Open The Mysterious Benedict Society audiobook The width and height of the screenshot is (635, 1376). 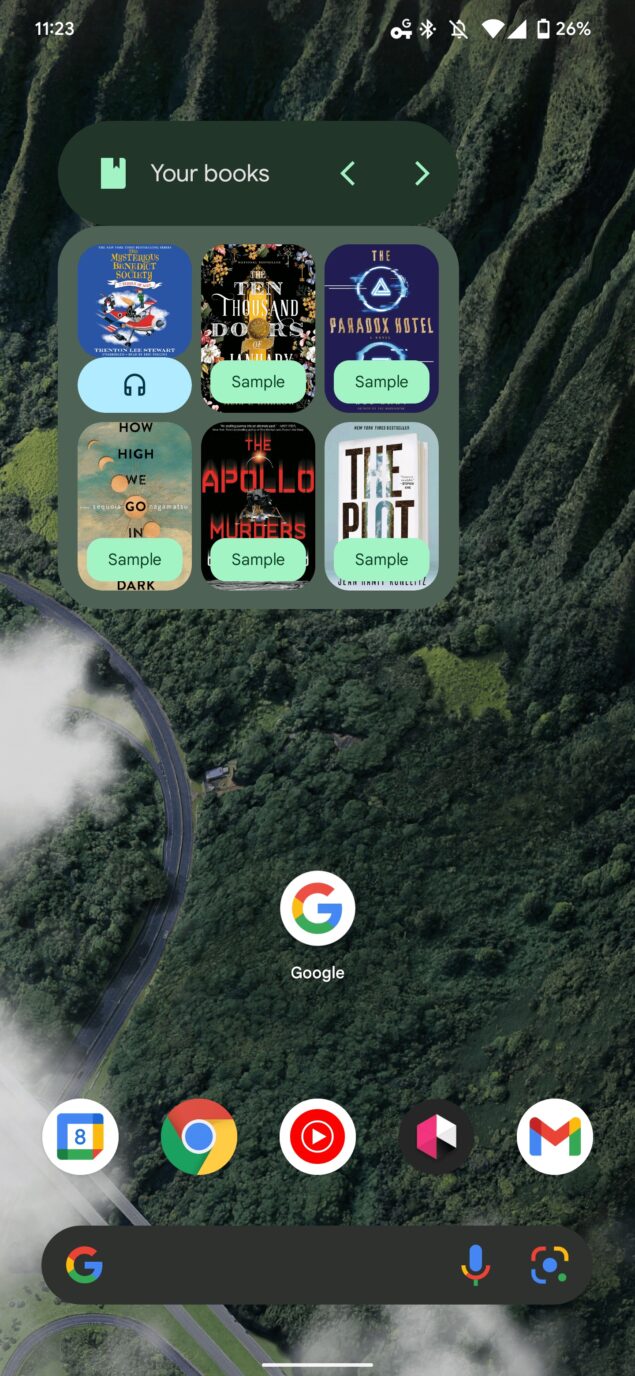coord(134,327)
